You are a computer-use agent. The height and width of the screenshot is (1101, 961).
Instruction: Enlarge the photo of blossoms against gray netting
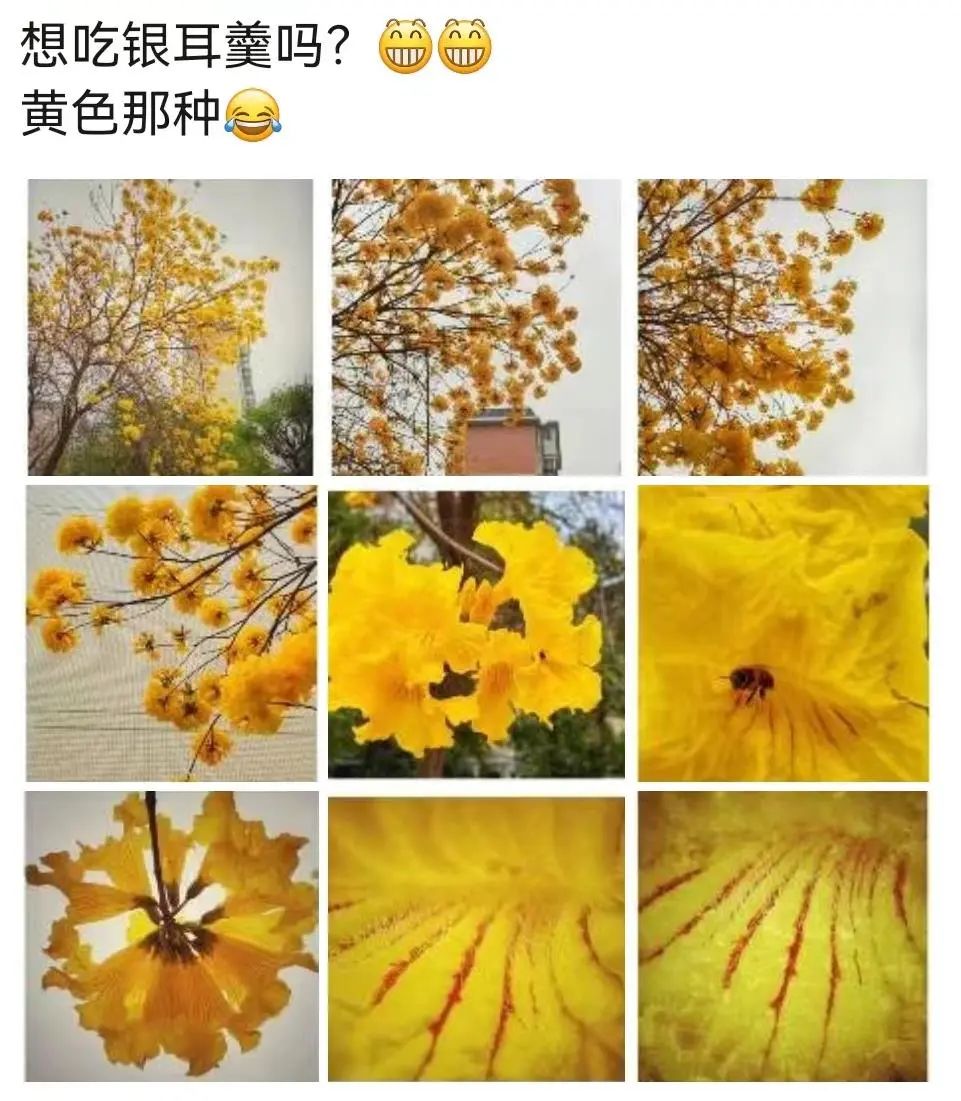(171, 633)
